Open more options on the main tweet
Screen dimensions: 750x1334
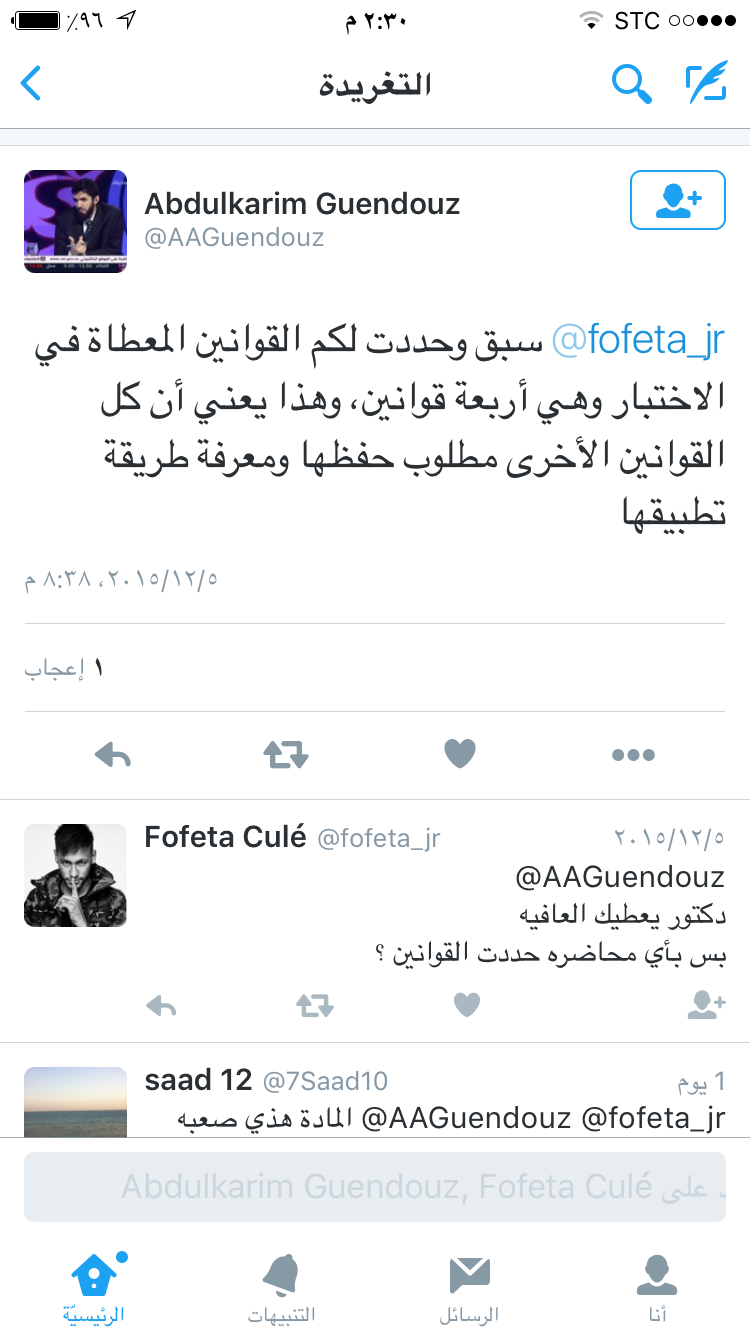[x=633, y=755]
